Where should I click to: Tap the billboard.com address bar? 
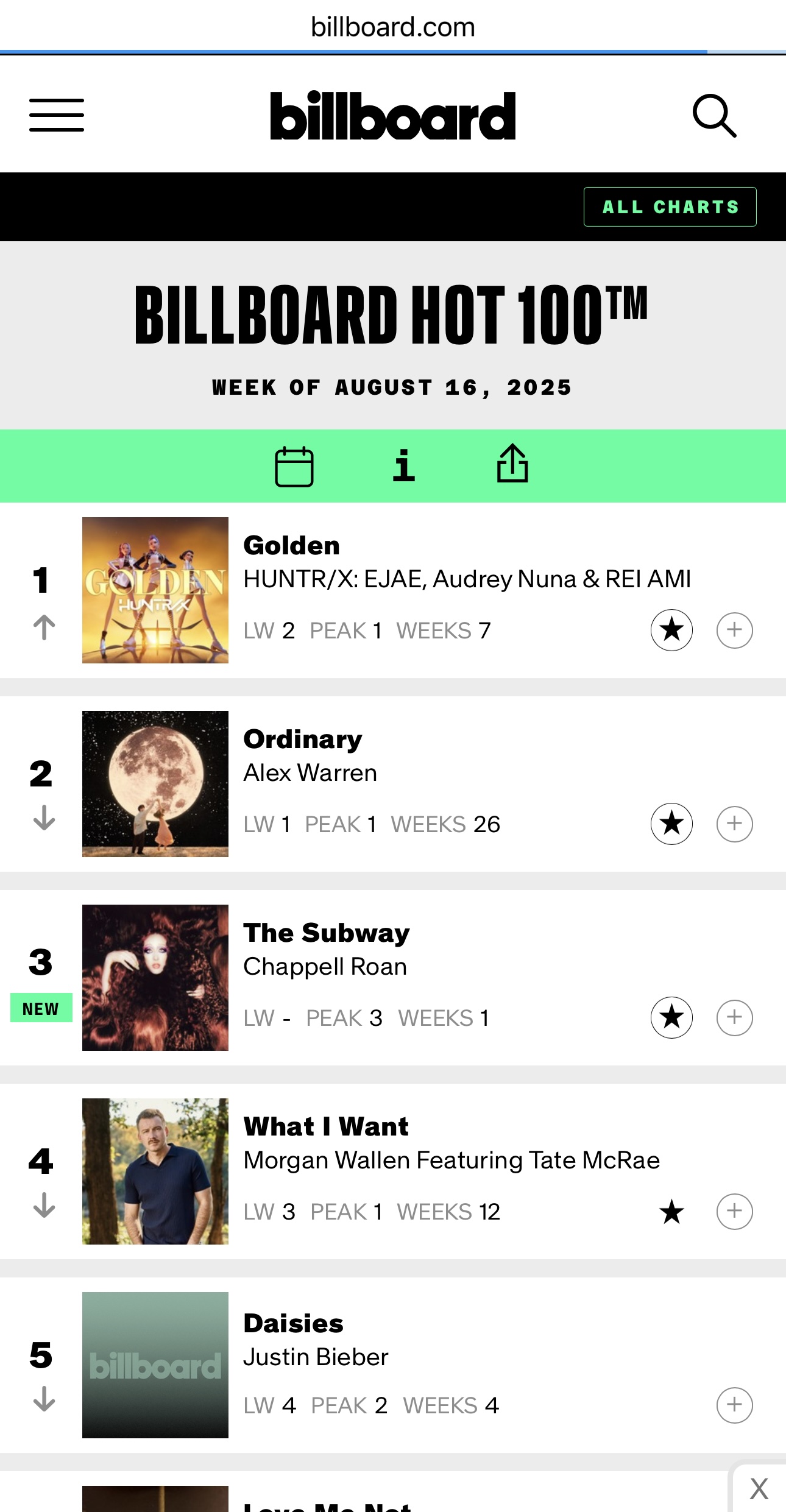click(393, 27)
